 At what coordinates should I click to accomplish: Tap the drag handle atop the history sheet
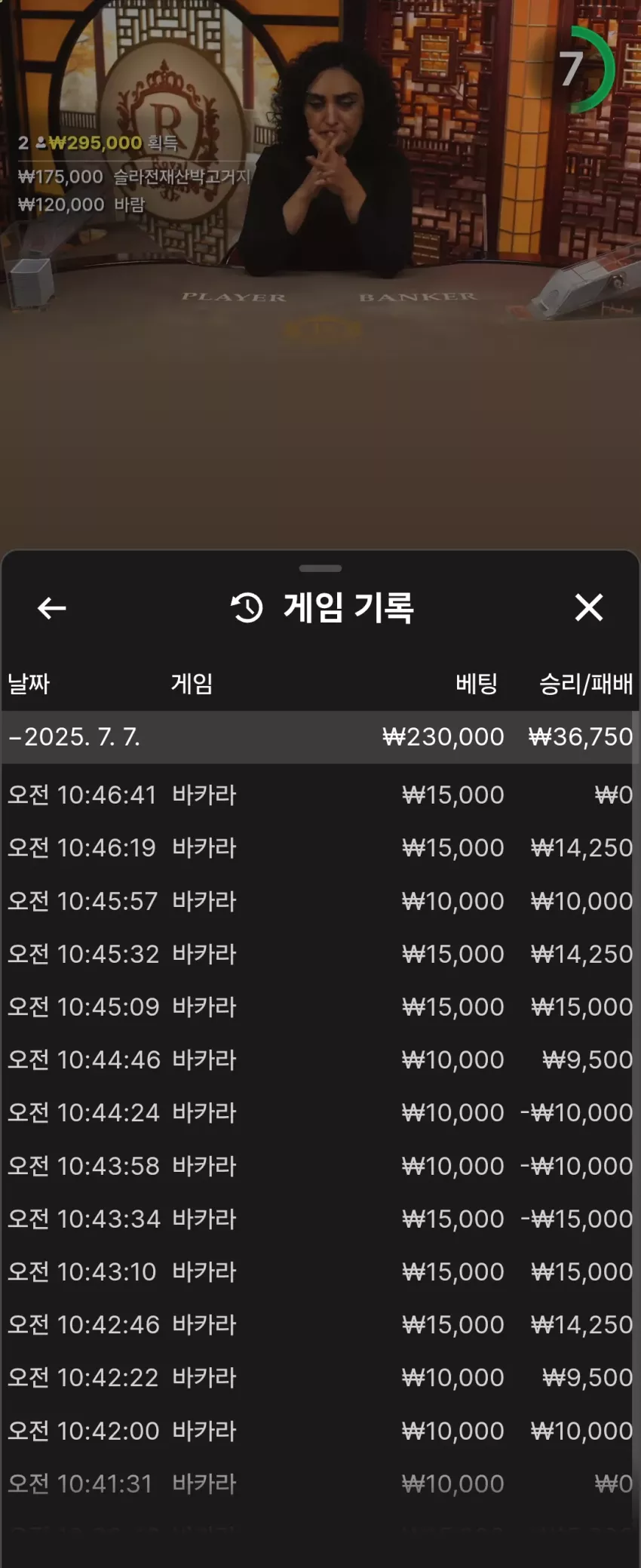click(320, 568)
